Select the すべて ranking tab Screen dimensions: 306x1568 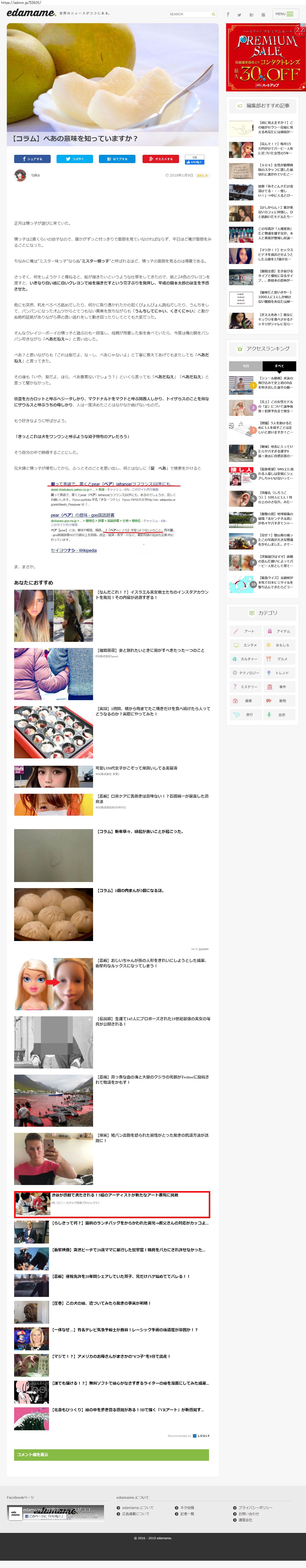(x=279, y=366)
